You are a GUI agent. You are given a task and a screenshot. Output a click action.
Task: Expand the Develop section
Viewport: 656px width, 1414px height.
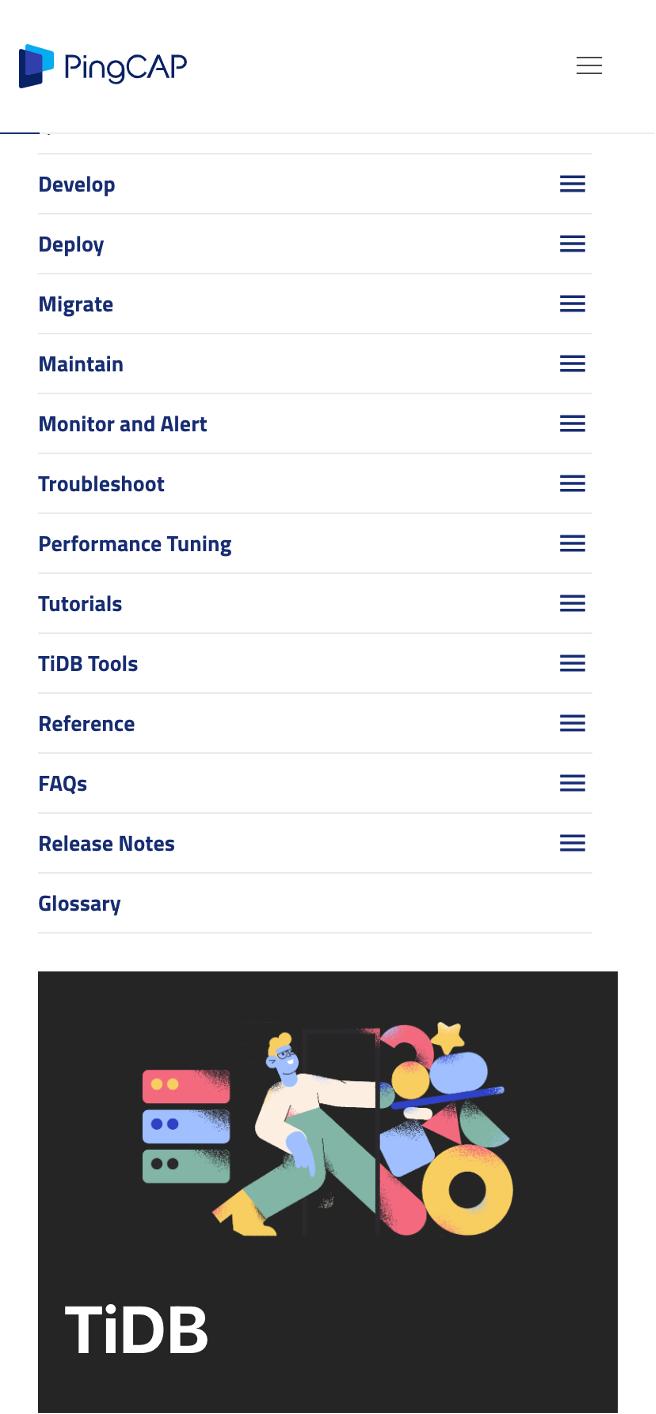tap(572, 184)
